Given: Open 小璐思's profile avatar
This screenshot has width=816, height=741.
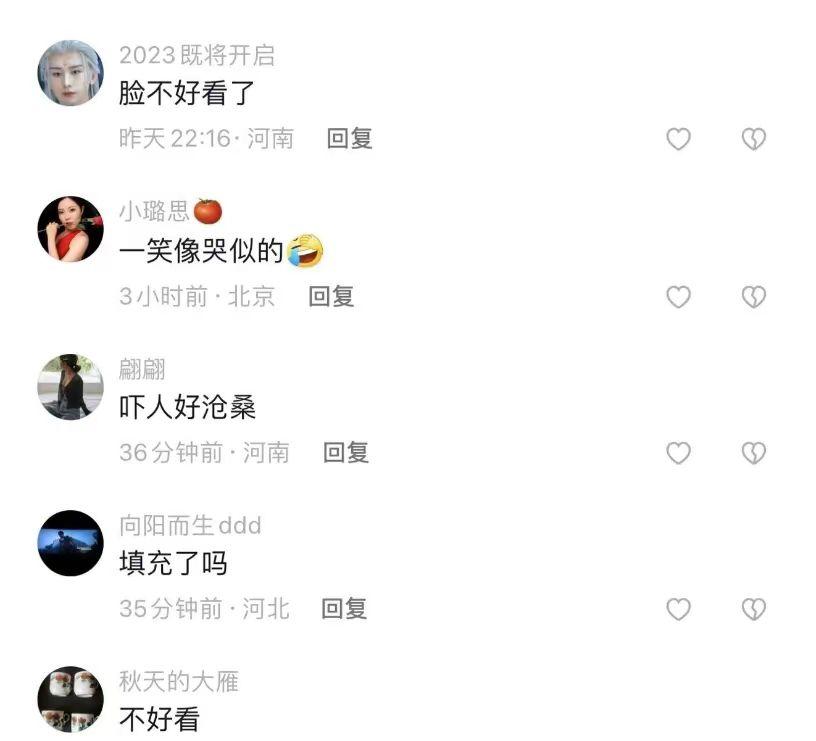Looking at the screenshot, I should point(70,229).
